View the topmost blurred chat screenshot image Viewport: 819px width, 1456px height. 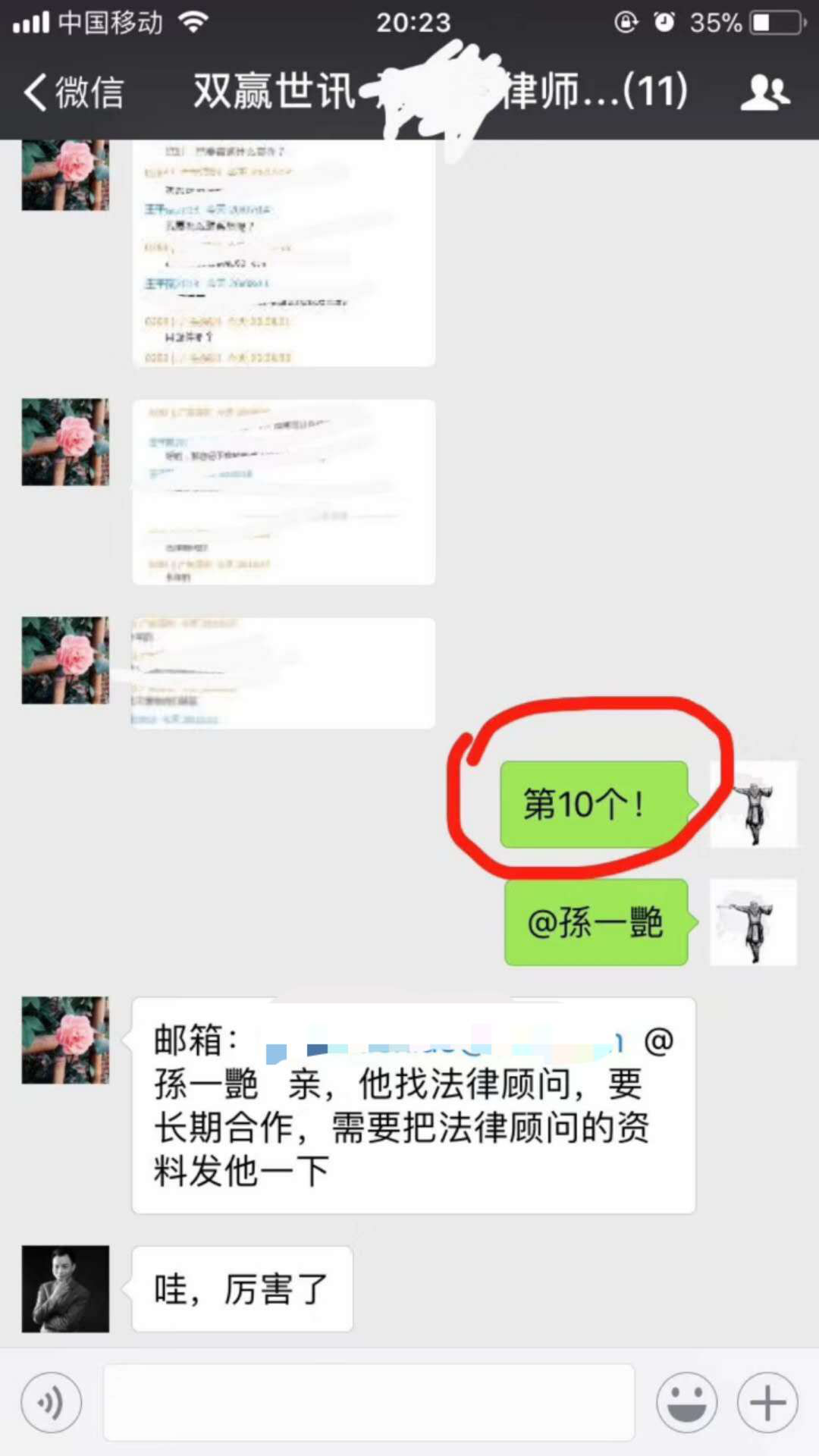tap(284, 254)
